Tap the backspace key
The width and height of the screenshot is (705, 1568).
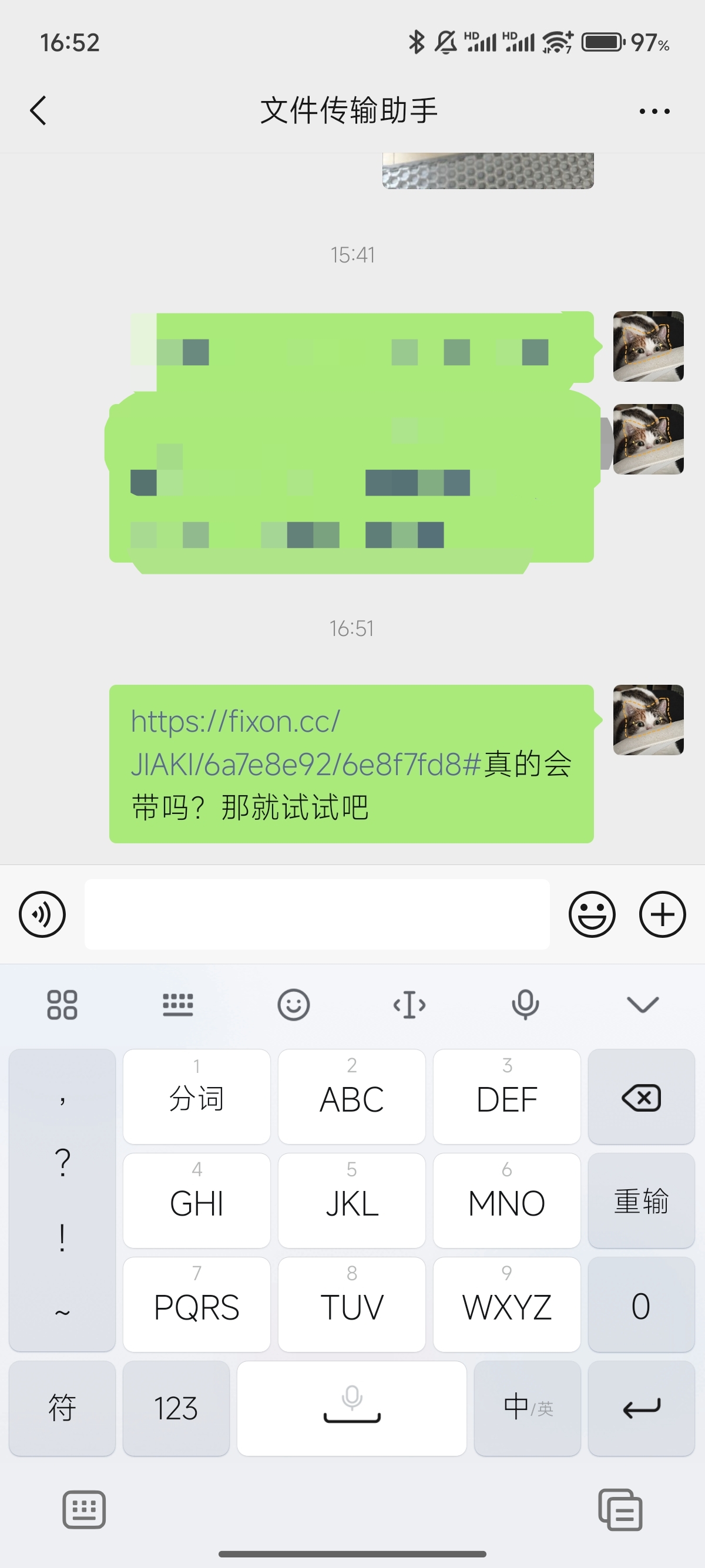(x=640, y=1098)
